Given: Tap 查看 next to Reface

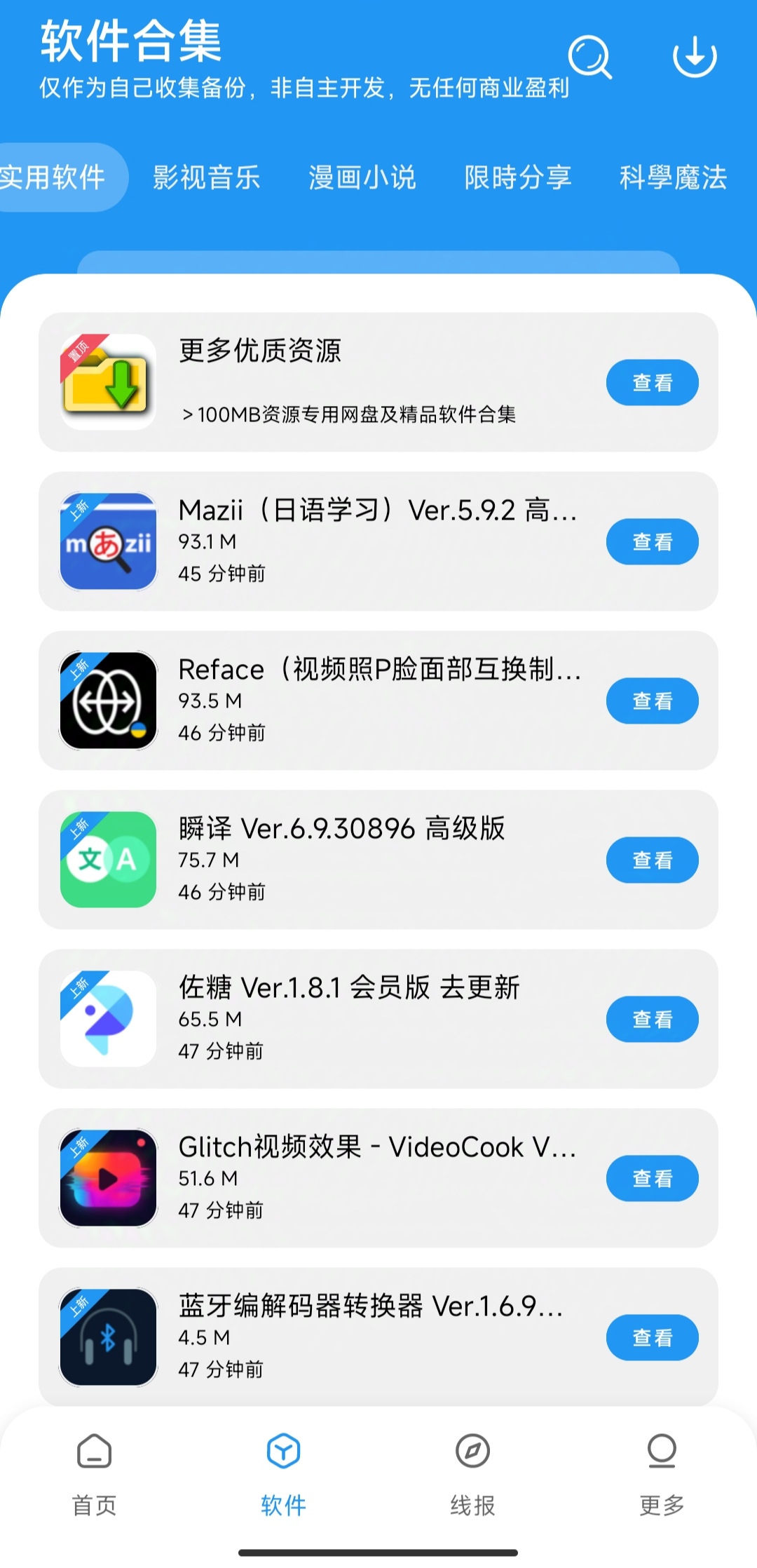Looking at the screenshot, I should [x=652, y=701].
